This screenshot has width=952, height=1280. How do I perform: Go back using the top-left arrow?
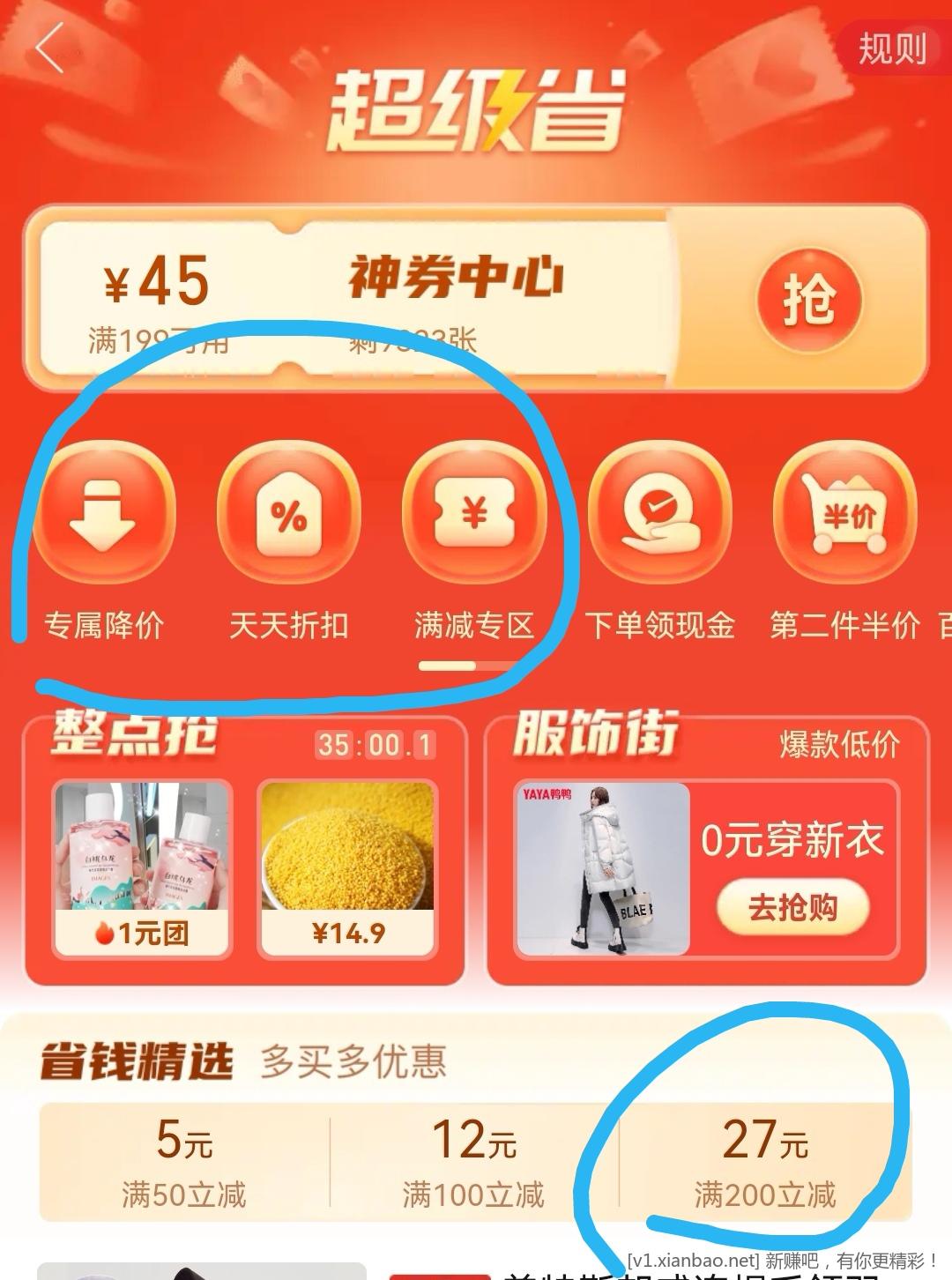pyautogui.click(x=51, y=48)
